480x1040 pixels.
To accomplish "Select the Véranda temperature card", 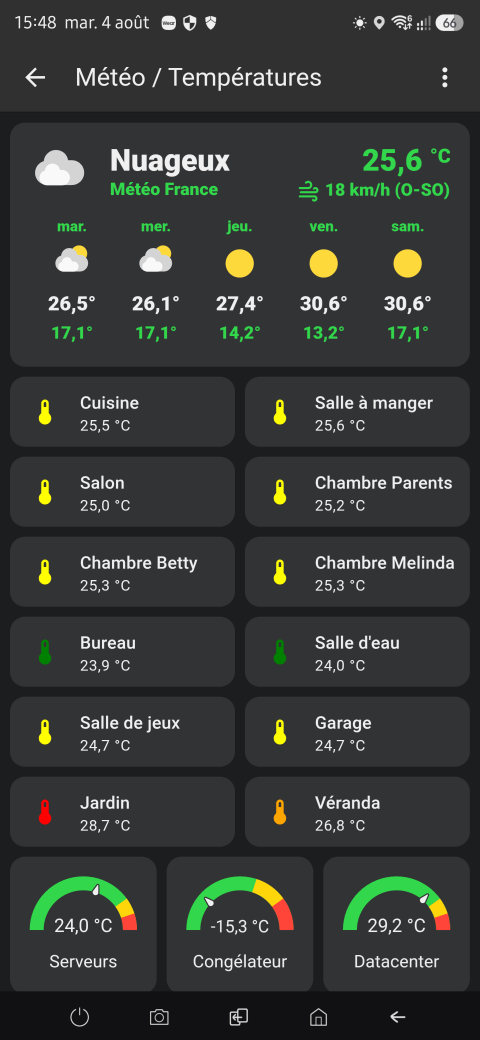I will (x=357, y=812).
